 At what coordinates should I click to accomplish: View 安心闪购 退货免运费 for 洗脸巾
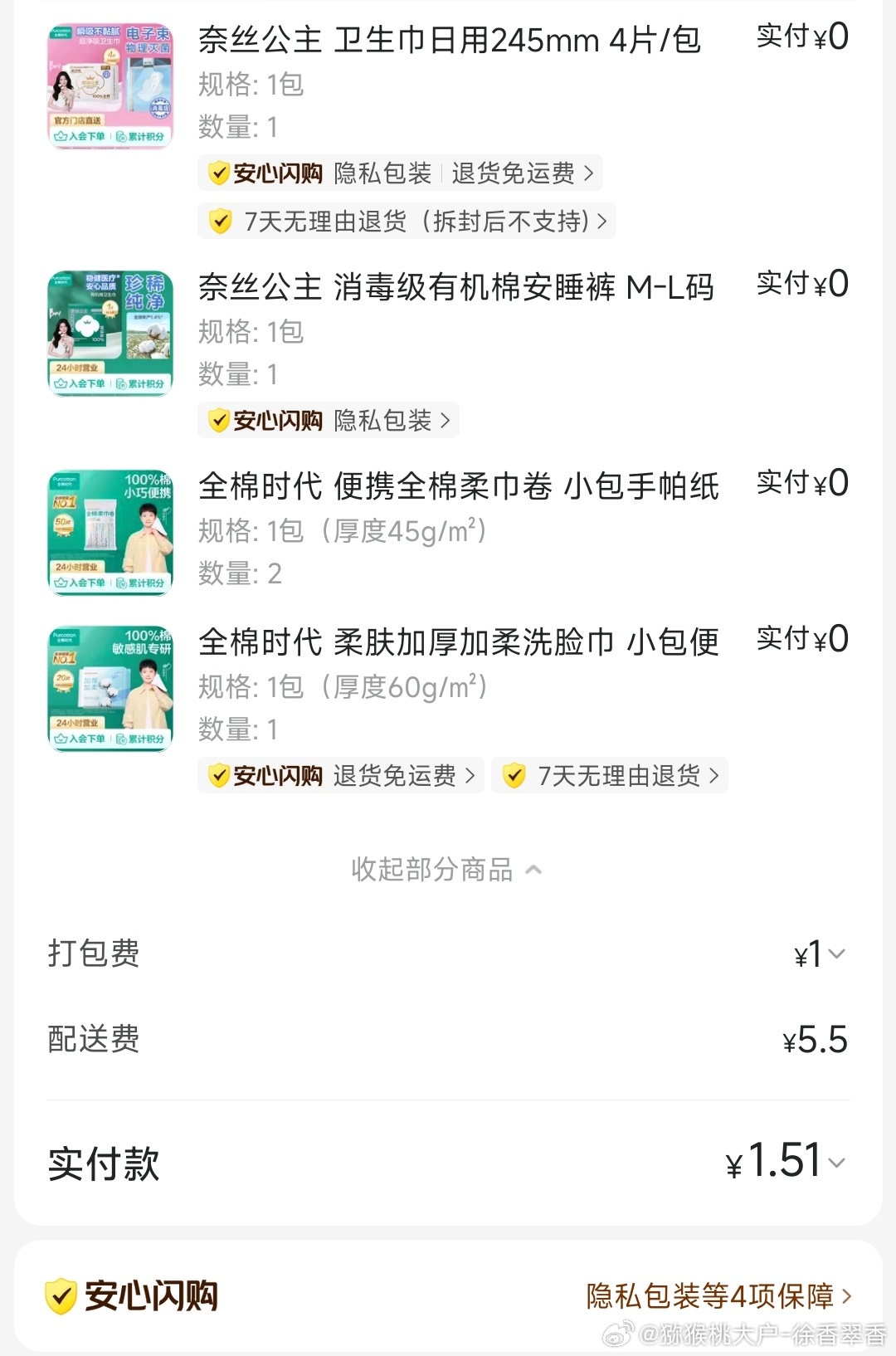(x=341, y=776)
